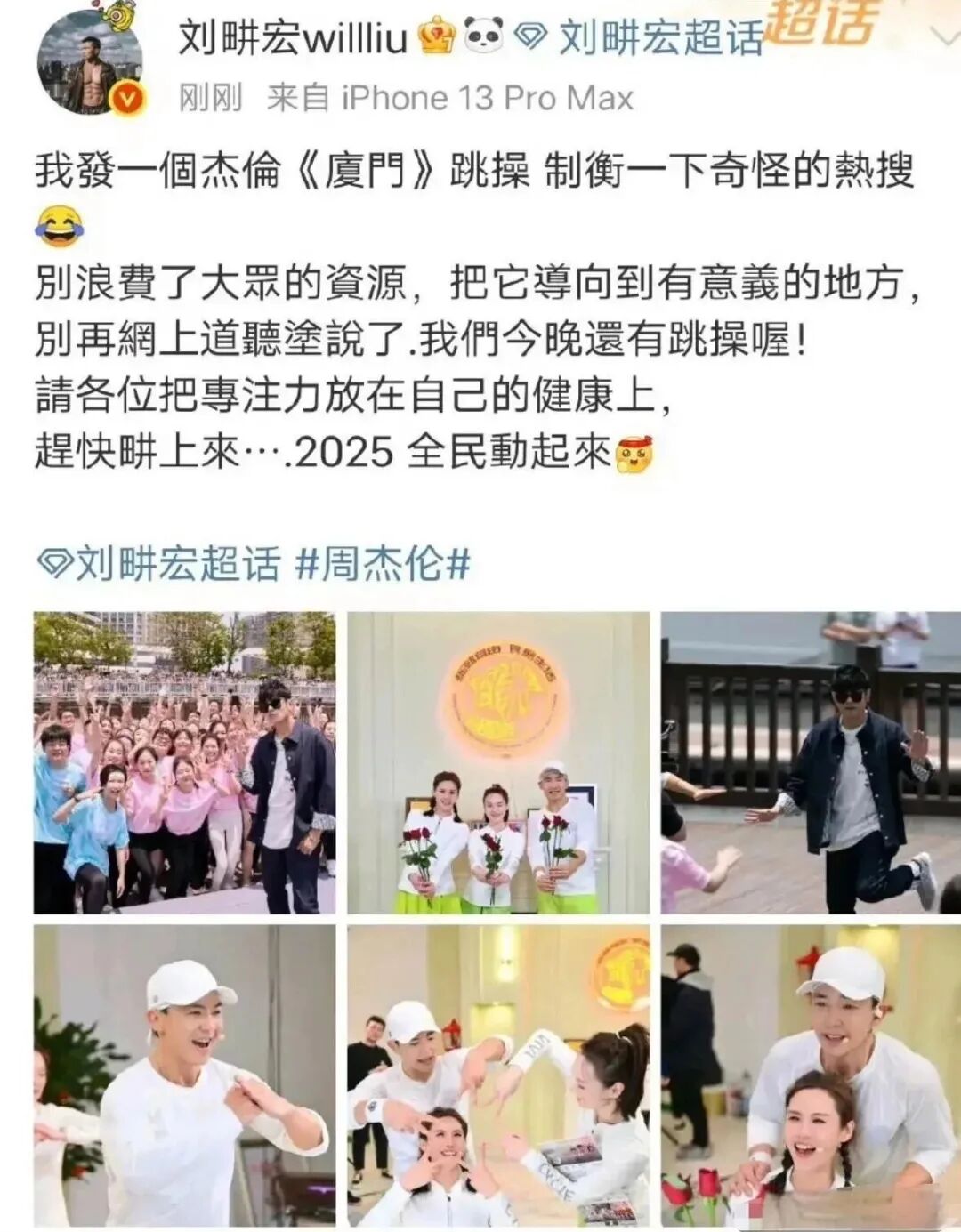Open 刘畊宏willliu's profile avatar
This screenshot has height=1232, width=961.
(x=89, y=62)
